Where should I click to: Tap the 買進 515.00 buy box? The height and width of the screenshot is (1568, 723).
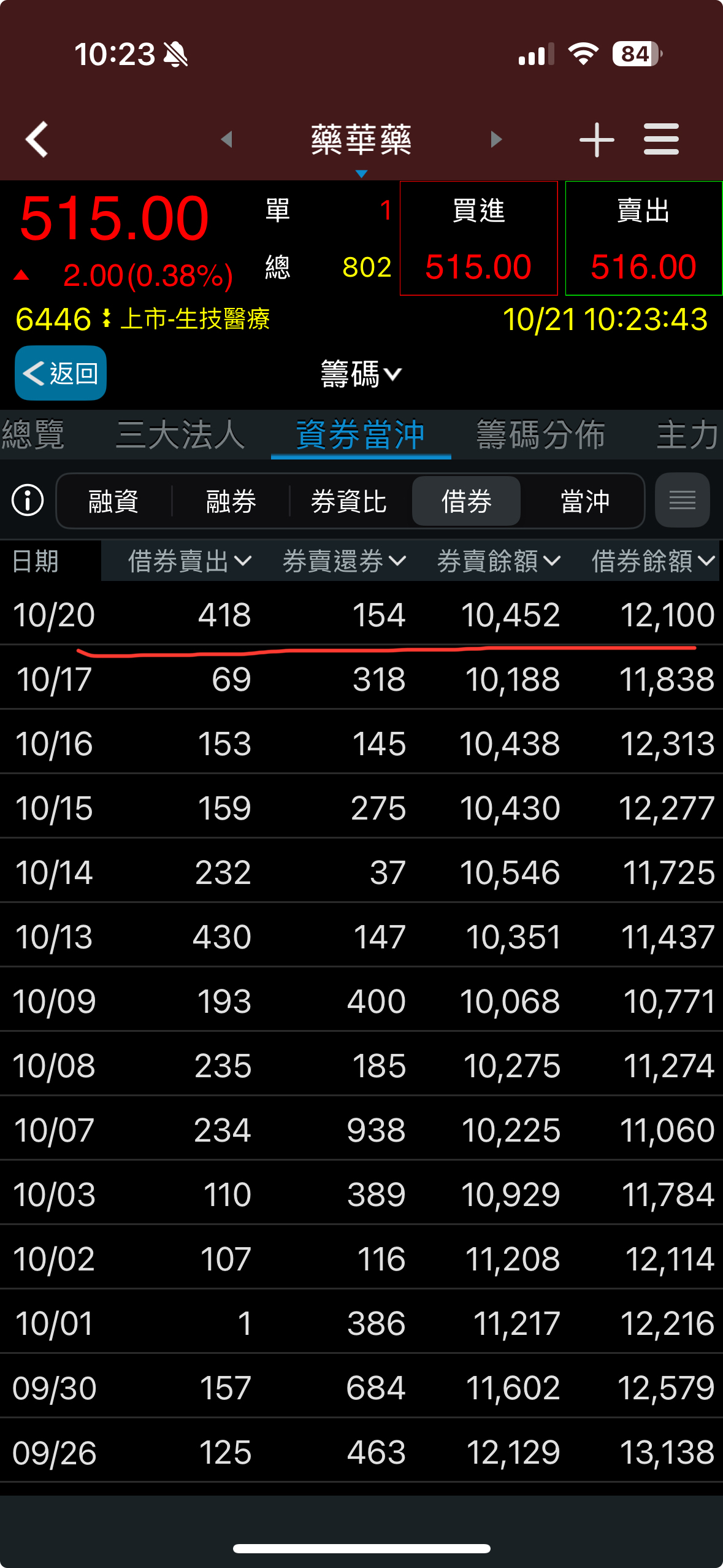[x=479, y=238]
